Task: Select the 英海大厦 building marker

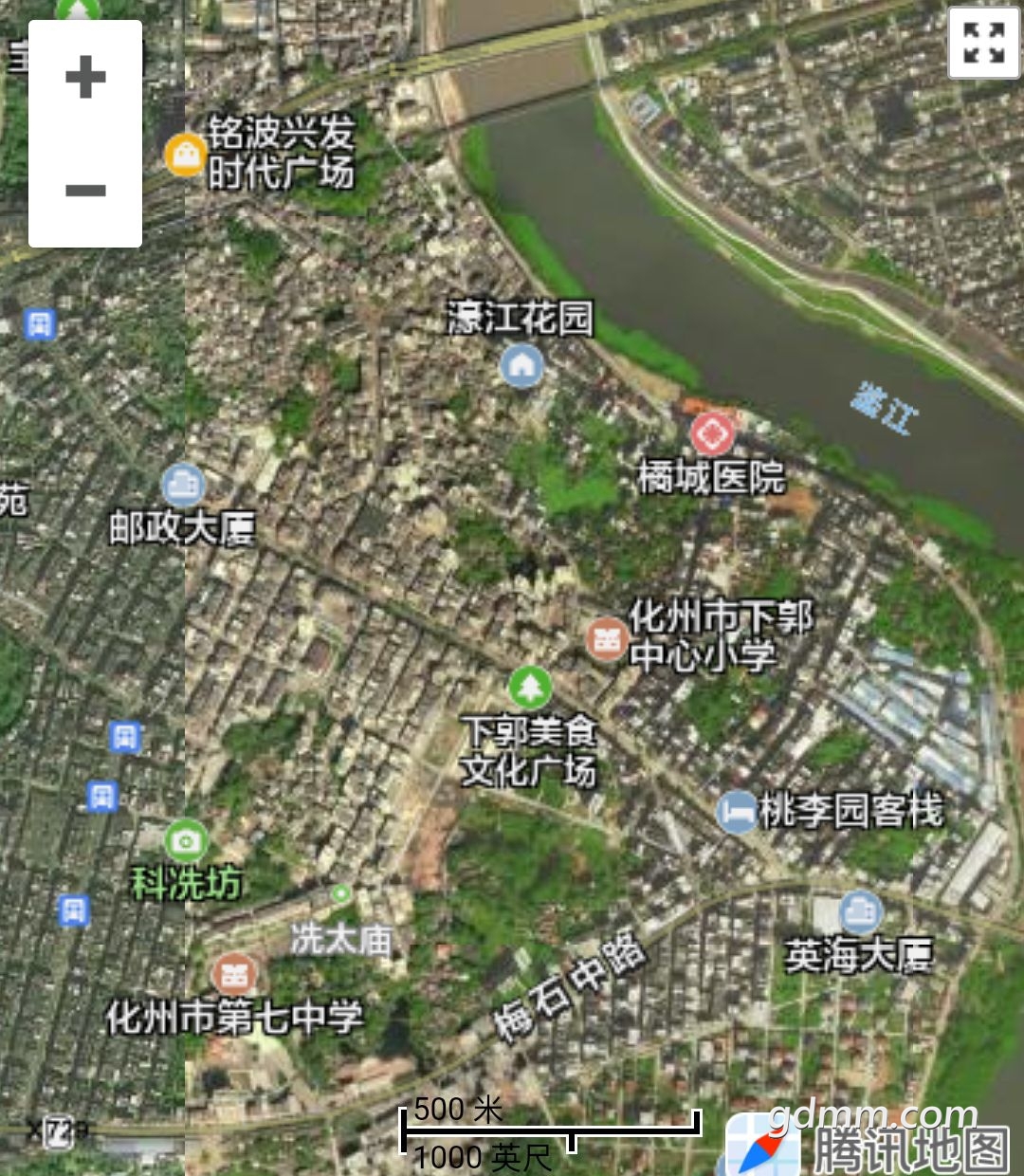Action: [860, 912]
